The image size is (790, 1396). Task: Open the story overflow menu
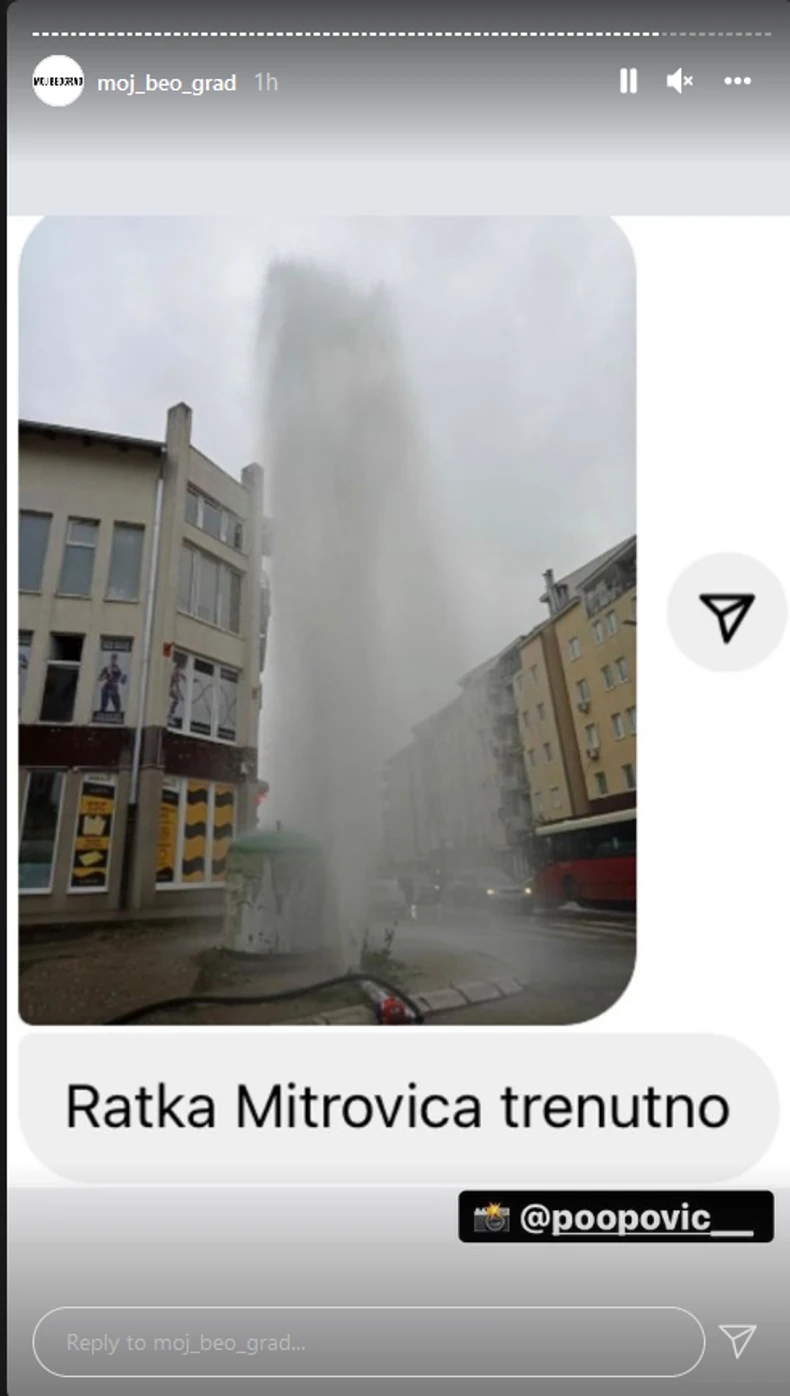click(x=737, y=81)
